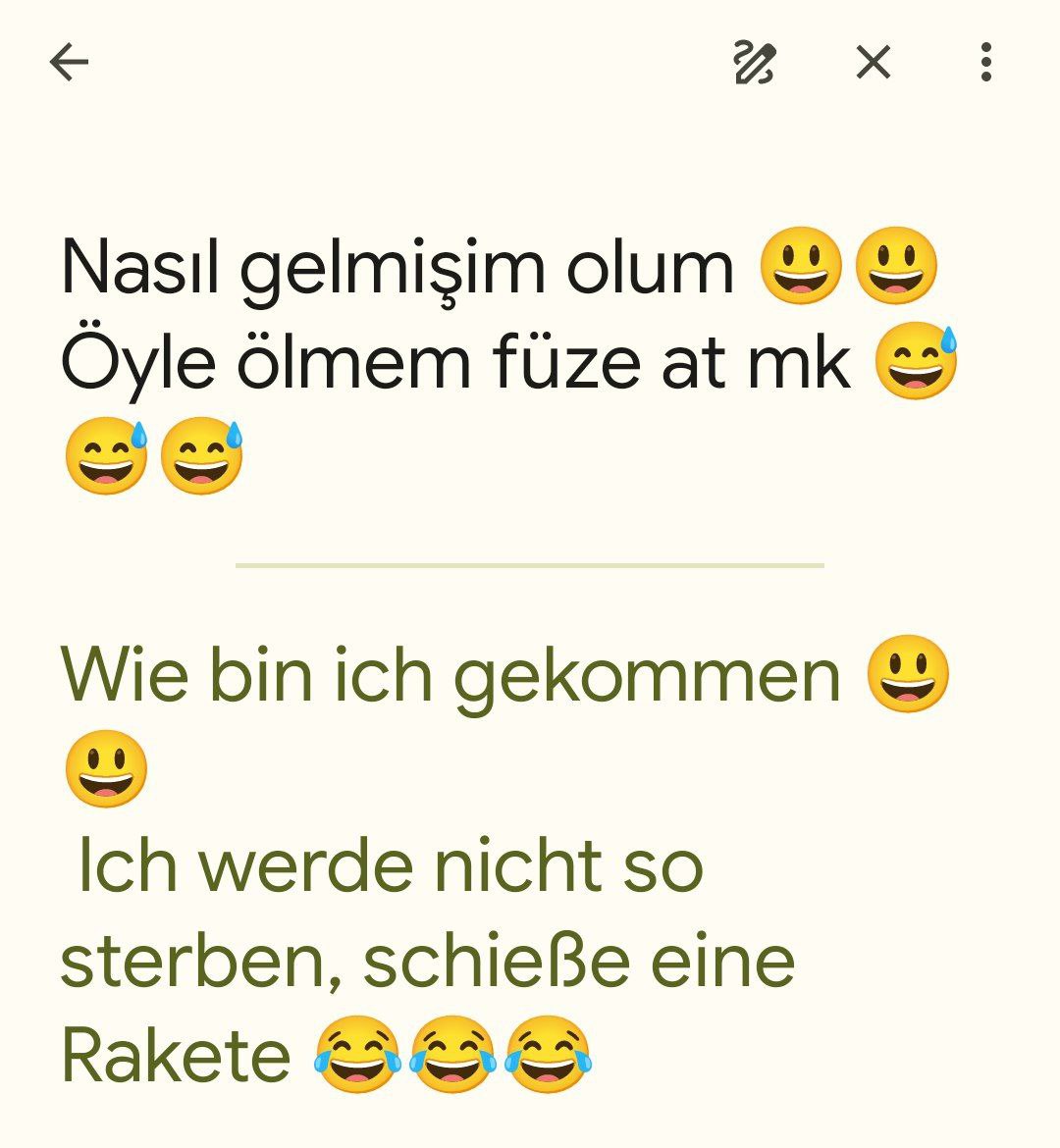
Task: Clear the entered Turkish text
Action: [873, 63]
